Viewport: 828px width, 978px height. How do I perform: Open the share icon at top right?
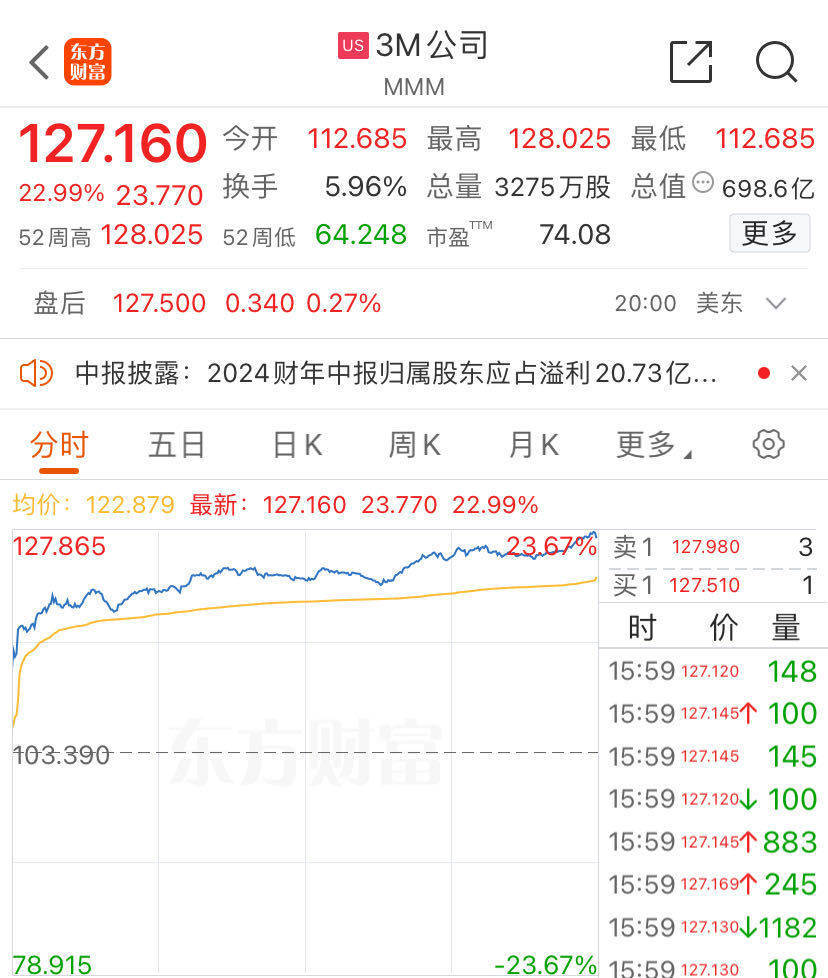pyautogui.click(x=690, y=62)
